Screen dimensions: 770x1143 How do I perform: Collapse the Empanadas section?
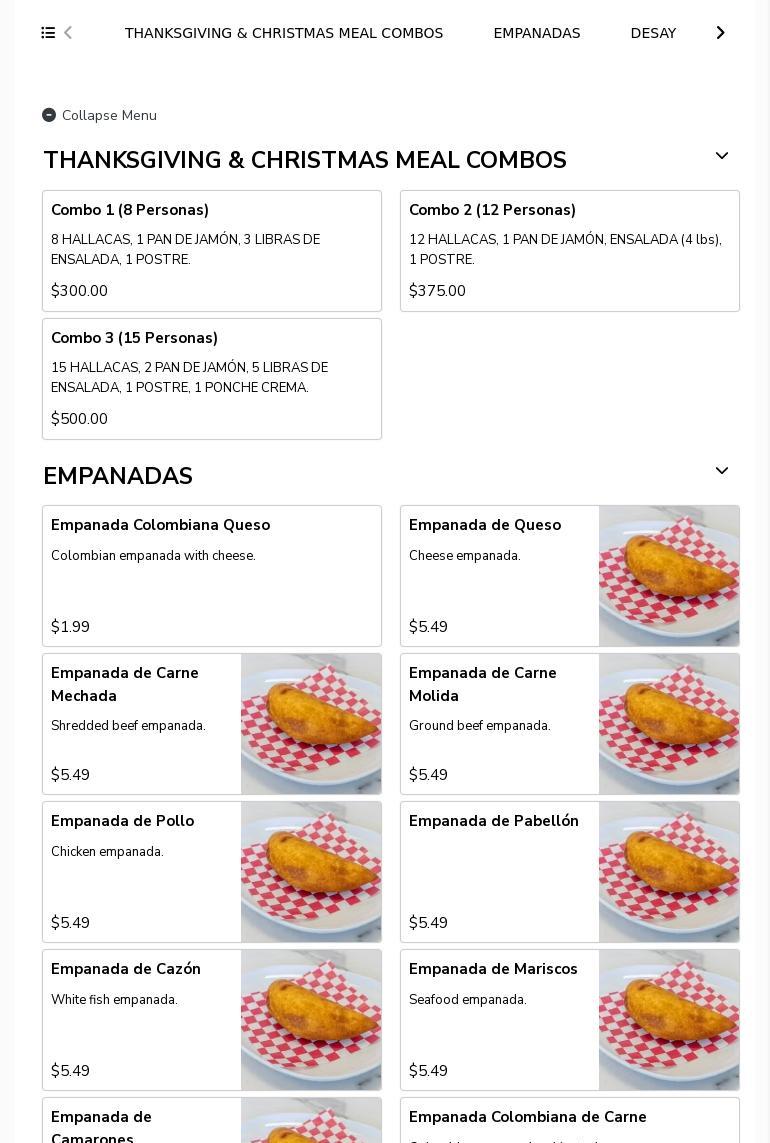[x=721, y=472]
